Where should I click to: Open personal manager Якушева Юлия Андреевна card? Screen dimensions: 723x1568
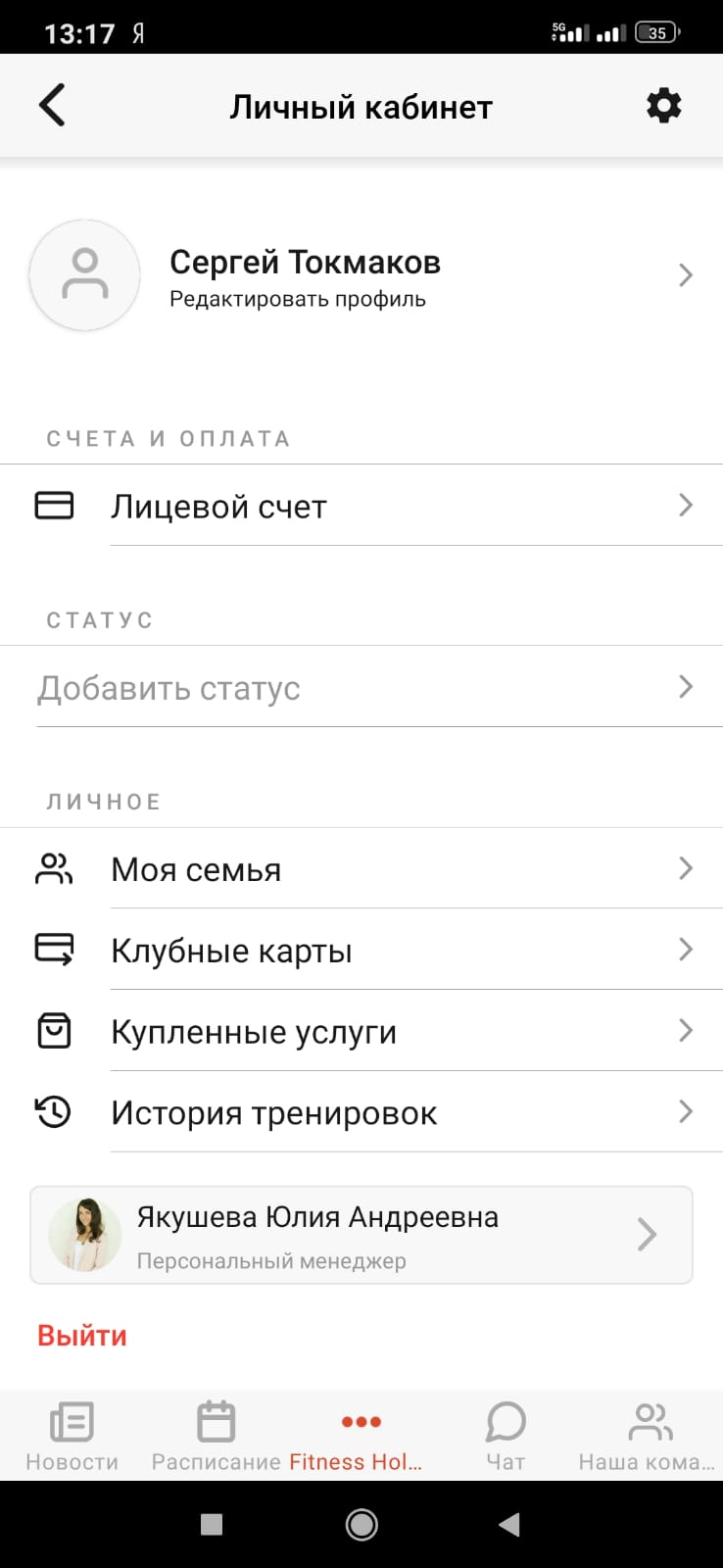[361, 1235]
